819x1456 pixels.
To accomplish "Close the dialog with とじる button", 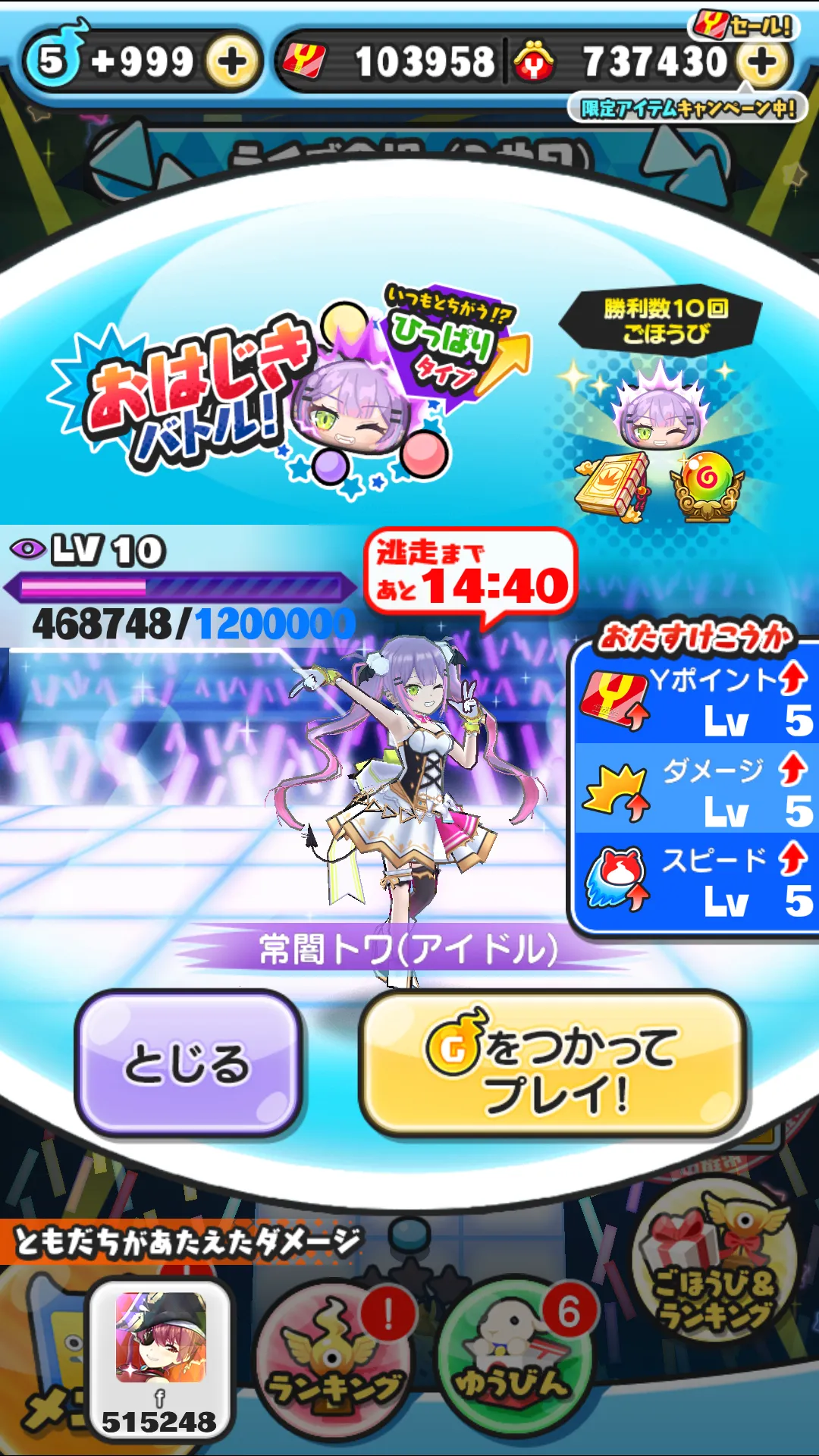I will (188, 1062).
